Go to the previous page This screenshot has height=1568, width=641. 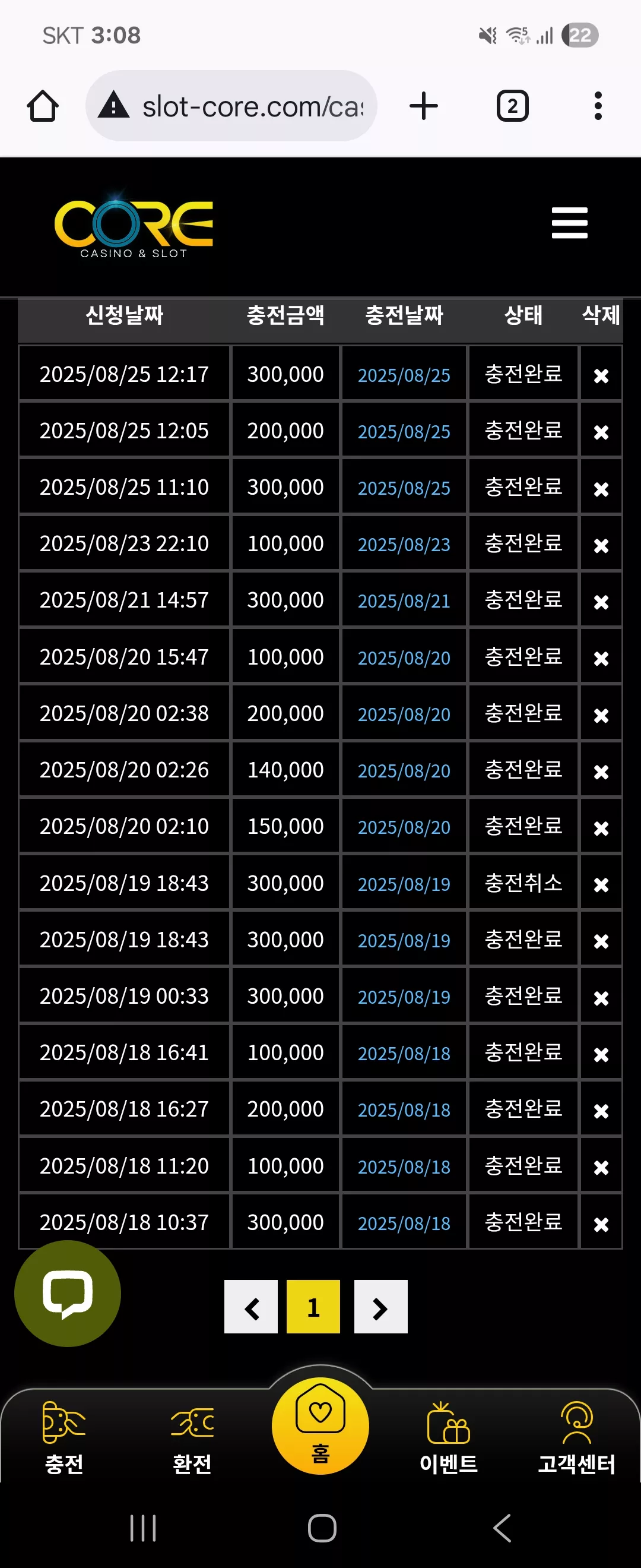(x=251, y=1307)
